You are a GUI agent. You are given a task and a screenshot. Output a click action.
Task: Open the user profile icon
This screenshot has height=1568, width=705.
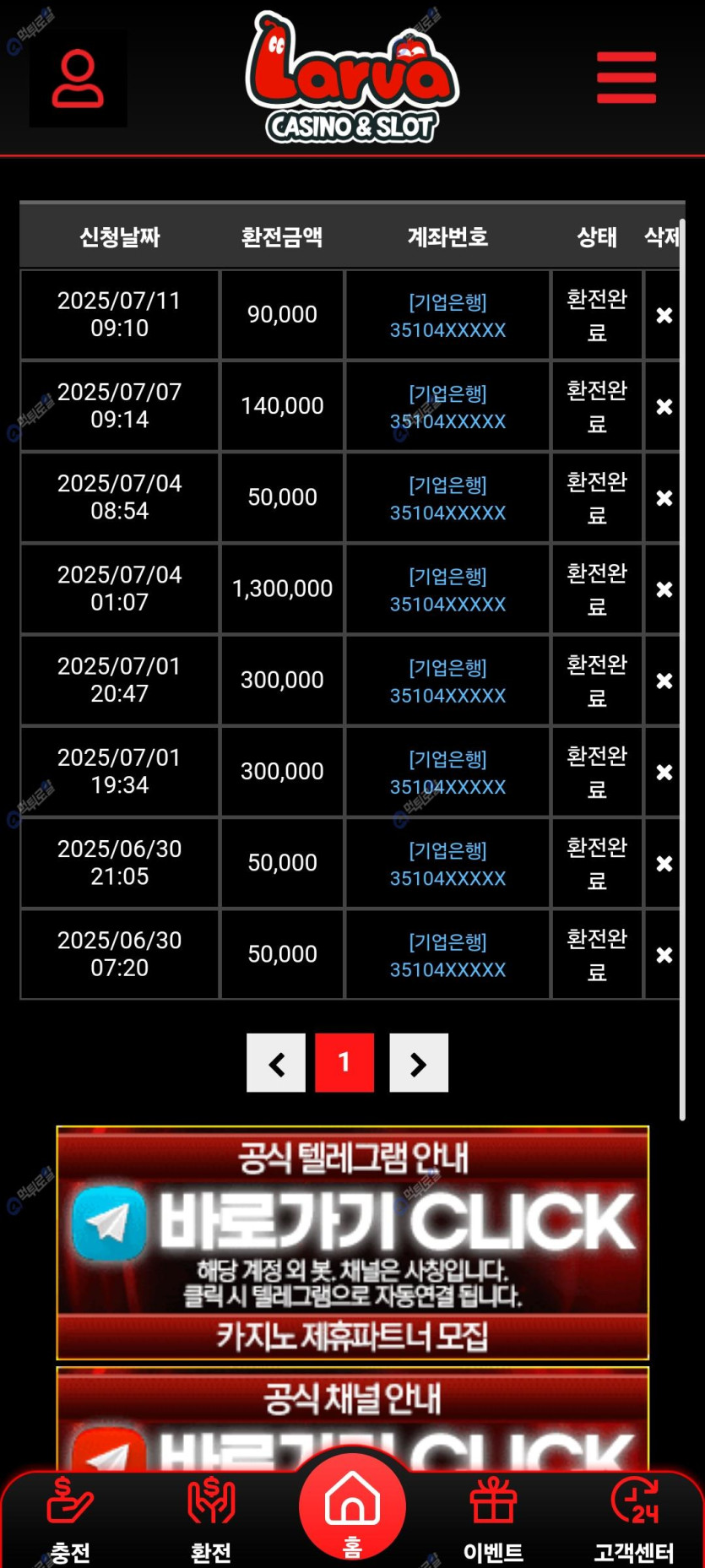(78, 79)
